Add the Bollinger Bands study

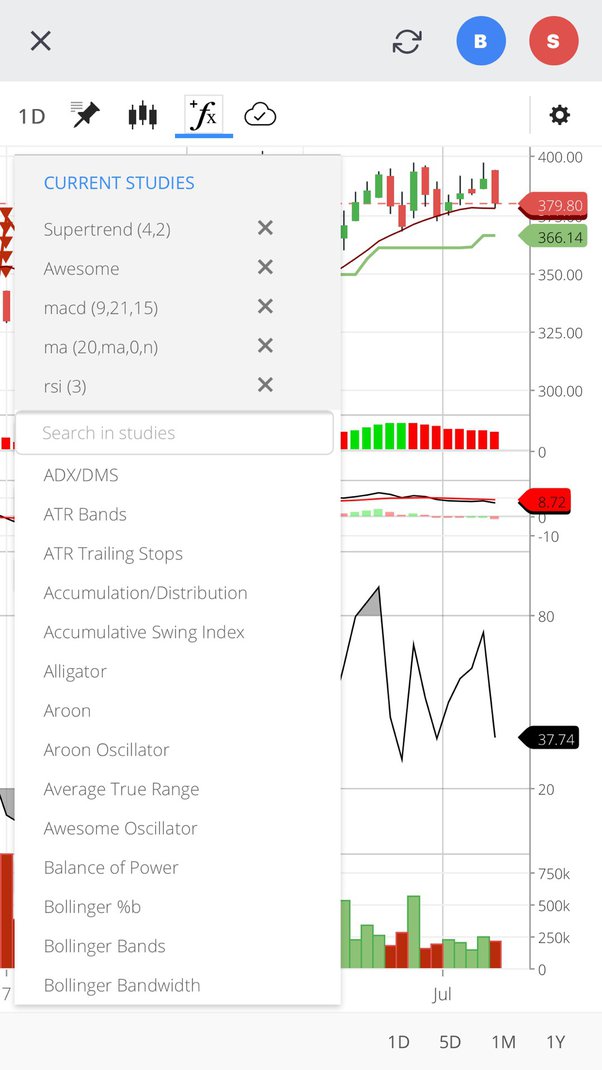[177, 946]
